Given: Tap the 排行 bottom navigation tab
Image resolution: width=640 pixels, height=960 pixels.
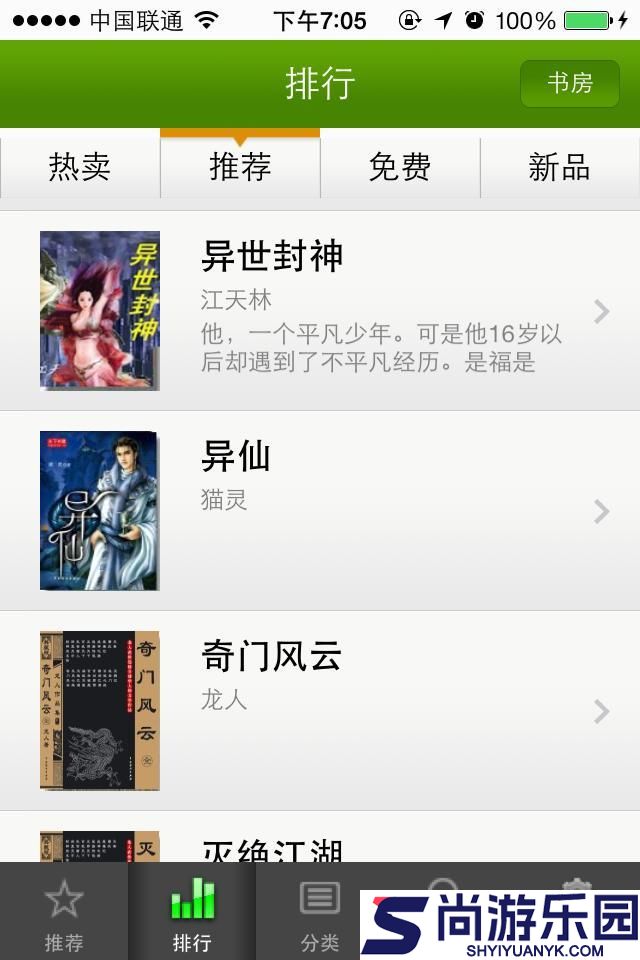Looking at the screenshot, I should click(x=192, y=912).
